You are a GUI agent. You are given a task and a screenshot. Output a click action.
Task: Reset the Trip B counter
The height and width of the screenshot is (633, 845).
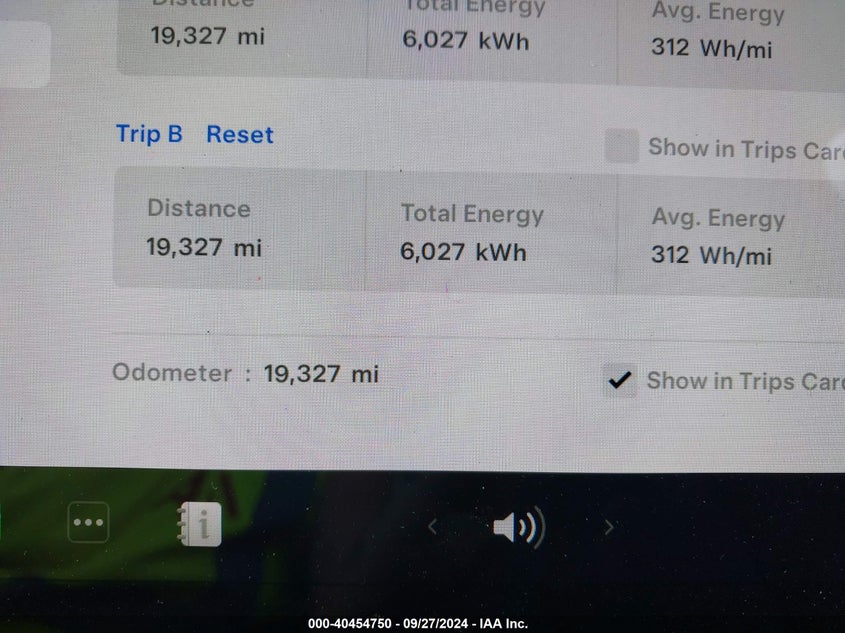tap(239, 135)
